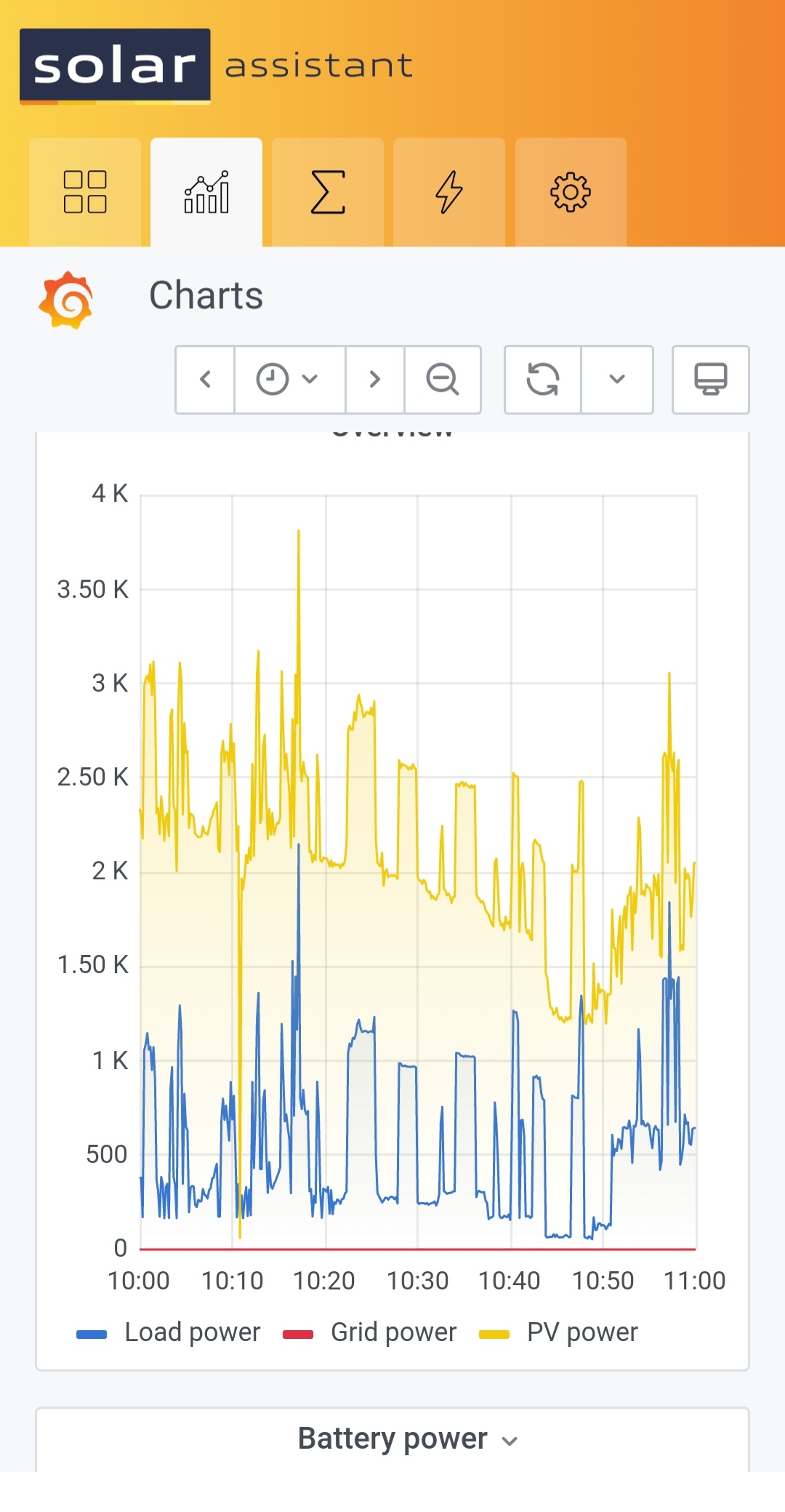Open the power lightning bolt tab
785x1512 pixels.
[449, 192]
